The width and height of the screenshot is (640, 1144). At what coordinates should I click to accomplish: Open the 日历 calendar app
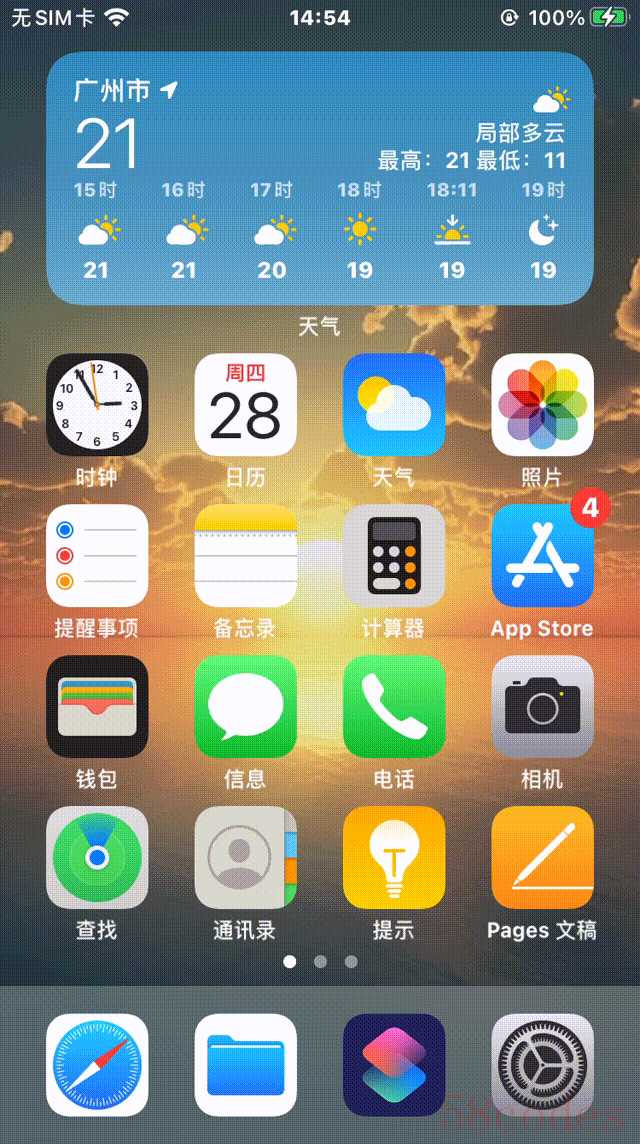[x=245, y=405]
